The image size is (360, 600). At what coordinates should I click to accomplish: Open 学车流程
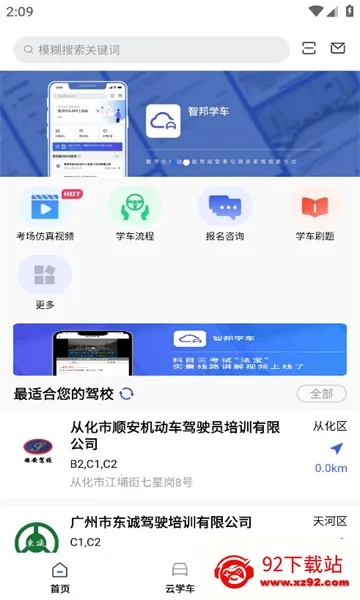coord(135,215)
